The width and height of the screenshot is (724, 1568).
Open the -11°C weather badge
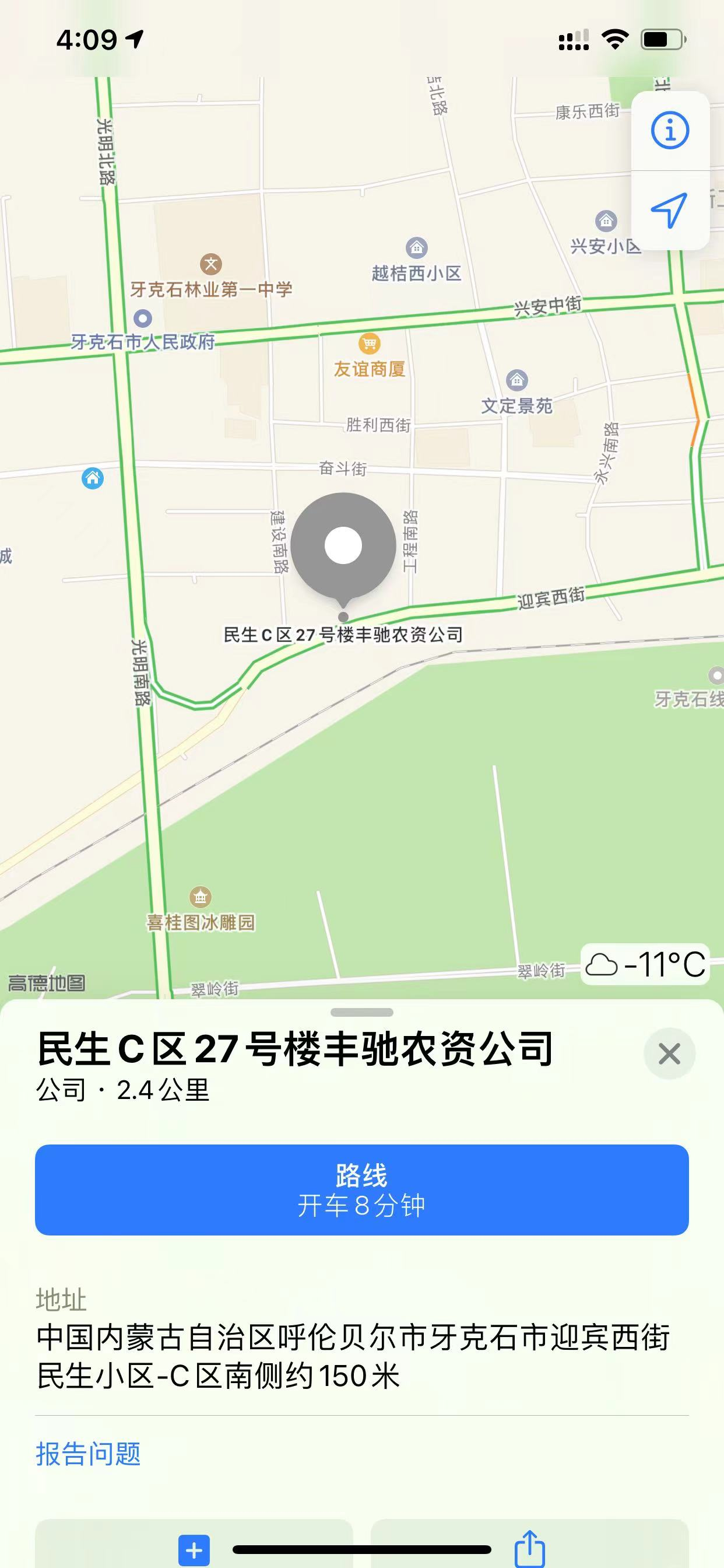point(645,964)
